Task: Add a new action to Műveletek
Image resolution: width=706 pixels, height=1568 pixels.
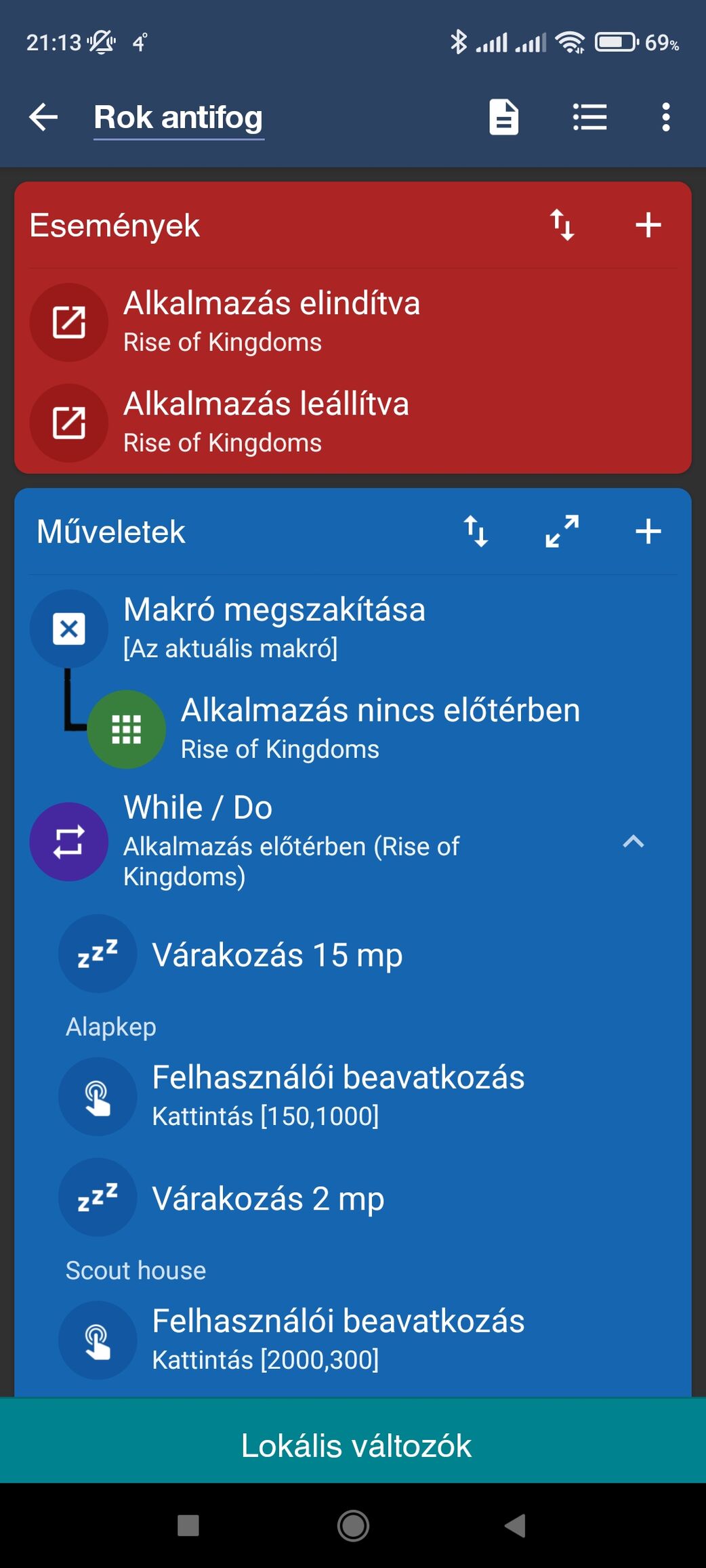Action: [x=648, y=531]
